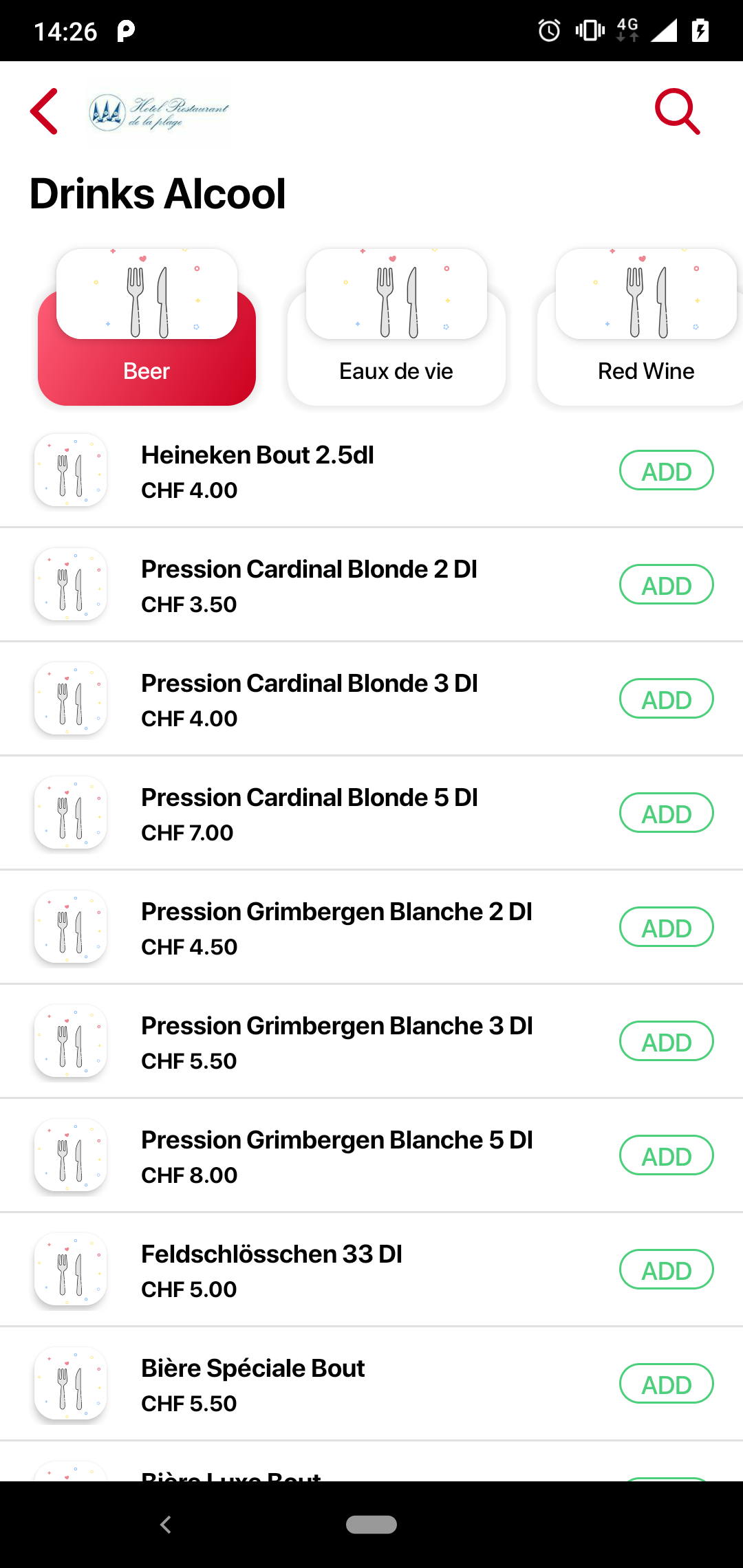
Task: Tap the system back button
Action: [x=166, y=1525]
